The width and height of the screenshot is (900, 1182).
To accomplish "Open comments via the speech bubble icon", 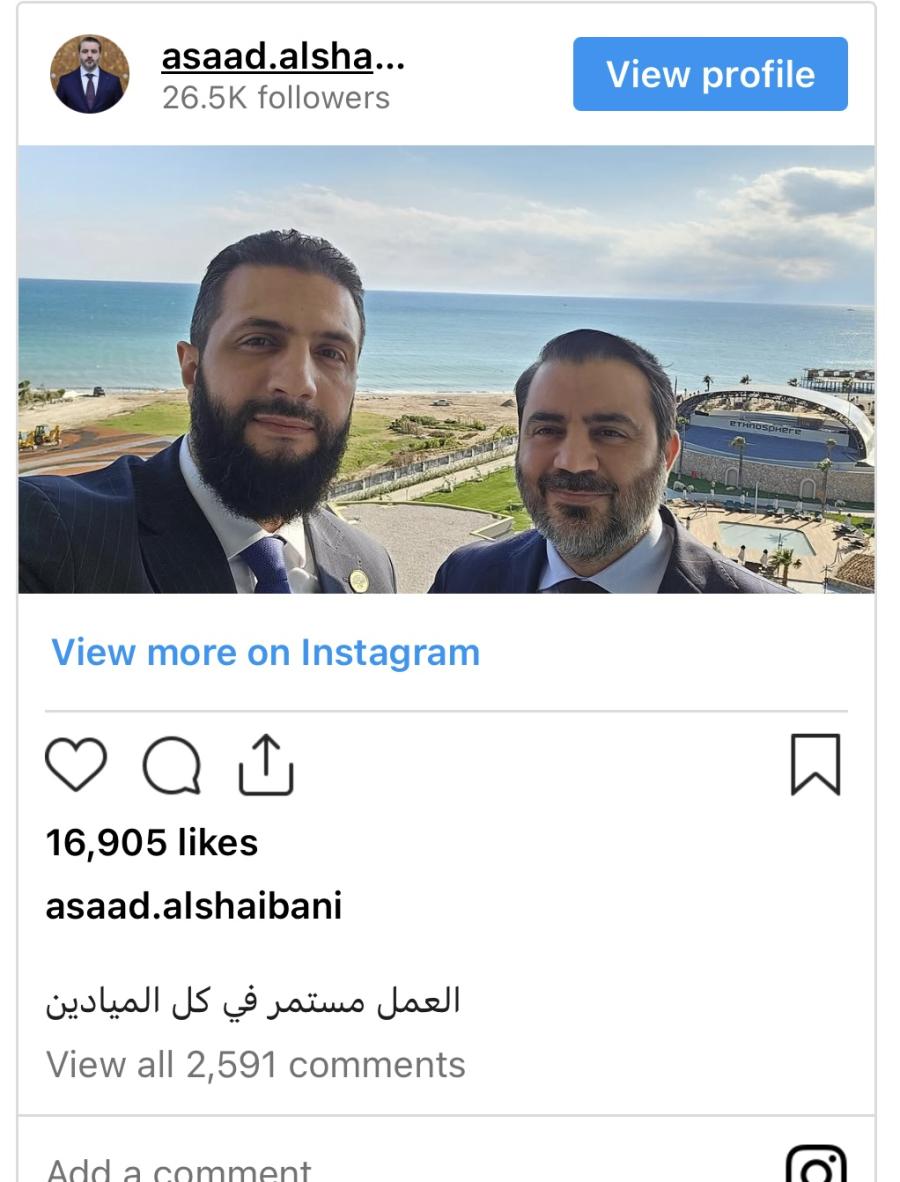I will click(170, 767).
